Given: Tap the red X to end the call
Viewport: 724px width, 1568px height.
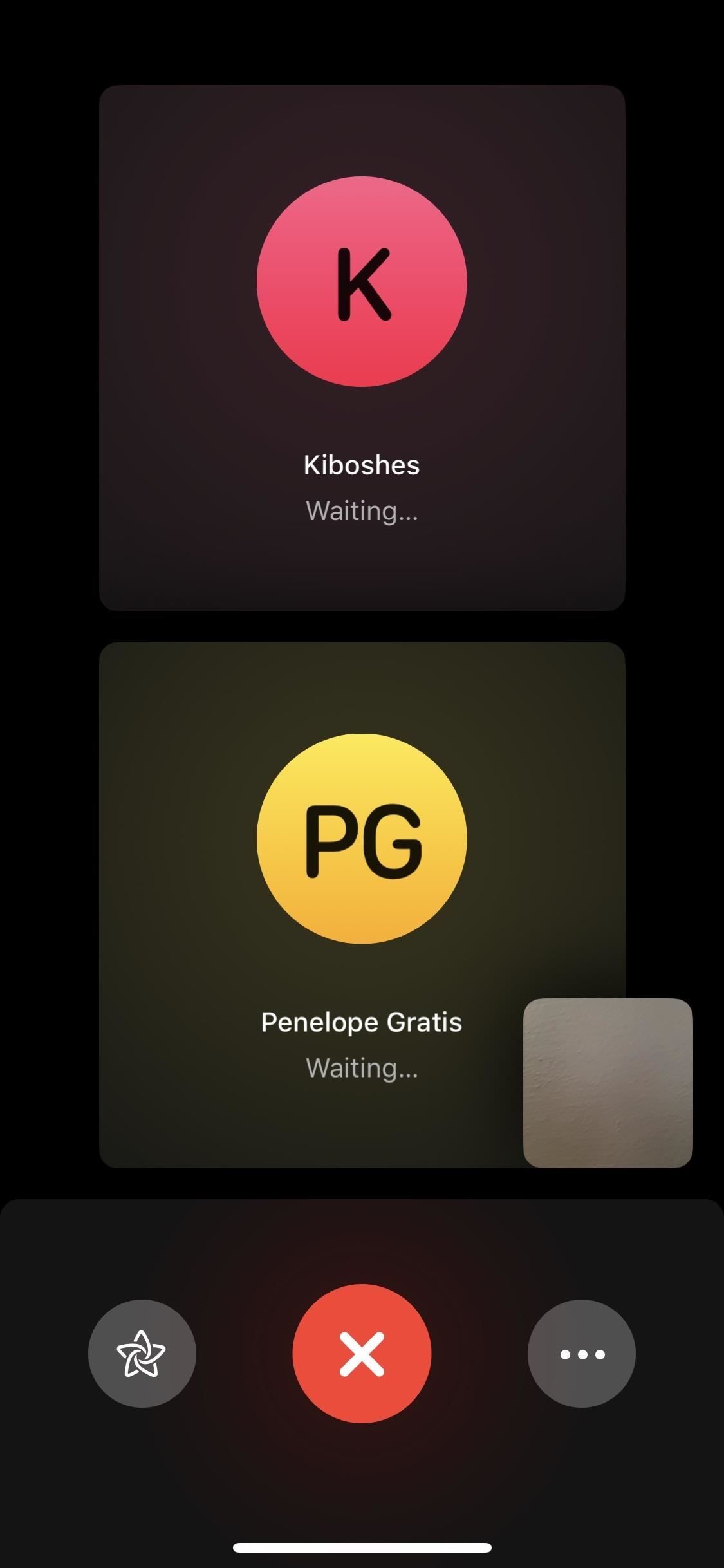Looking at the screenshot, I should [x=362, y=1354].
